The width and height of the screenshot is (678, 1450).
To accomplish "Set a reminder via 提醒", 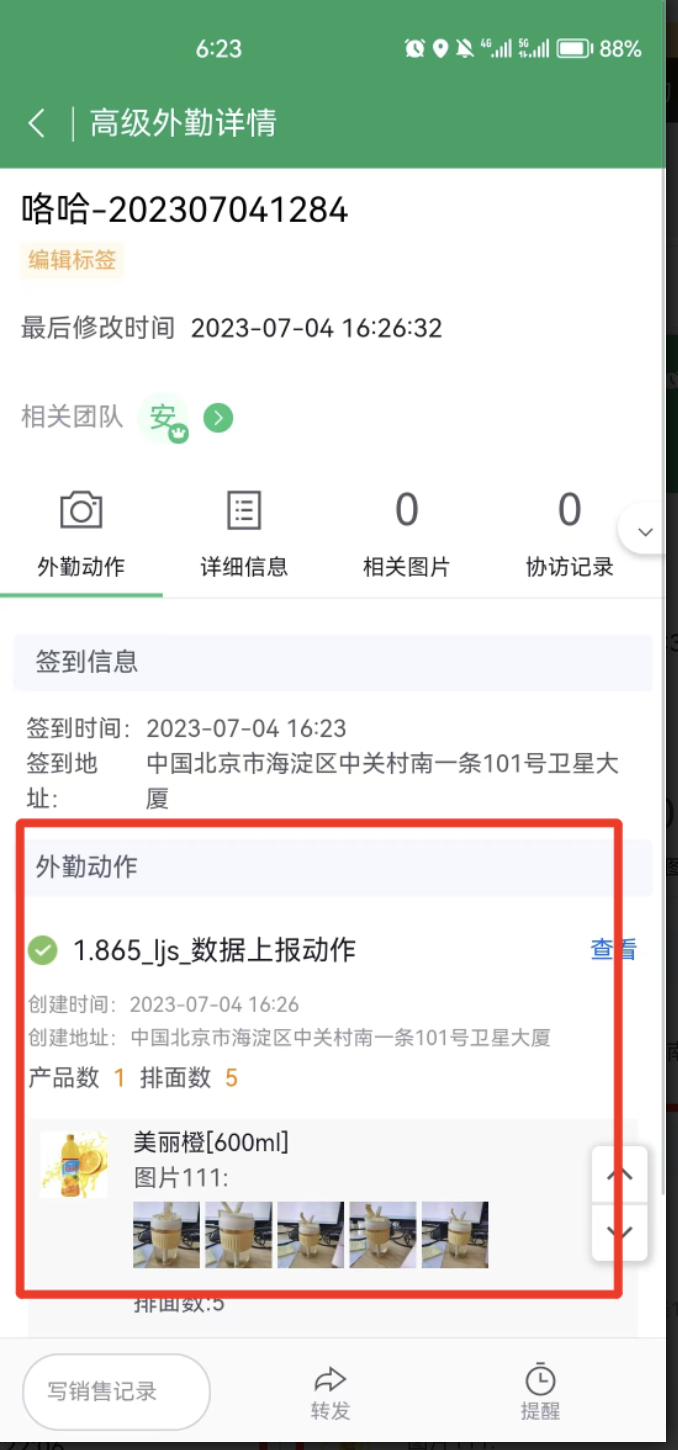I will point(540,1393).
